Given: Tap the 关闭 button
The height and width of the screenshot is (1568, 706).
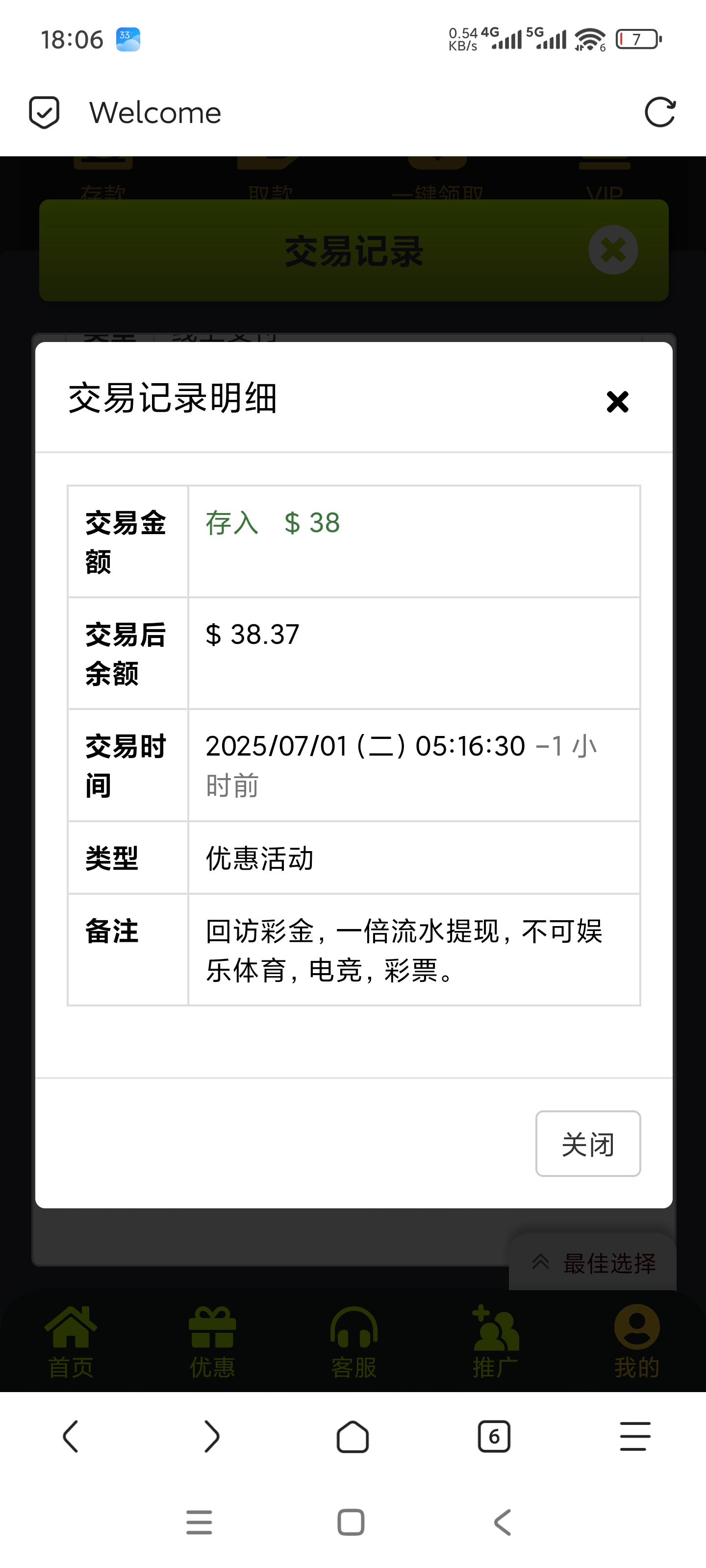Looking at the screenshot, I should point(588,1144).
